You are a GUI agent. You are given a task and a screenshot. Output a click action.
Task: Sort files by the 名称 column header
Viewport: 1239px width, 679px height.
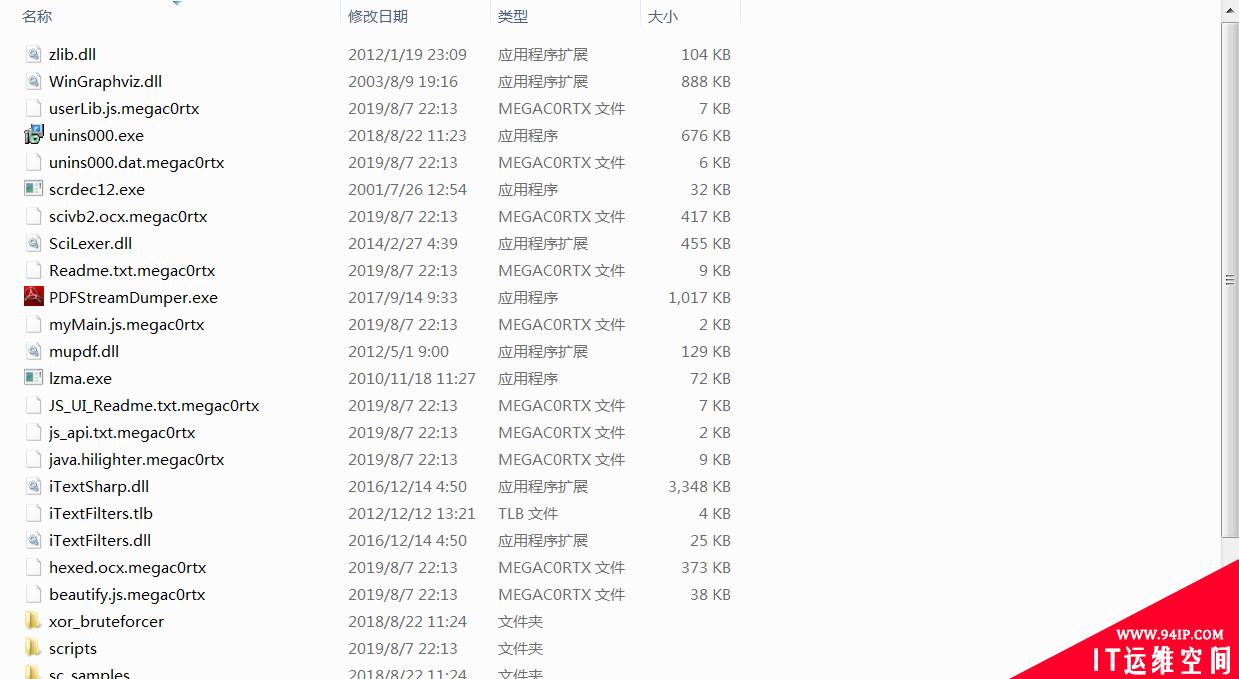(37, 16)
